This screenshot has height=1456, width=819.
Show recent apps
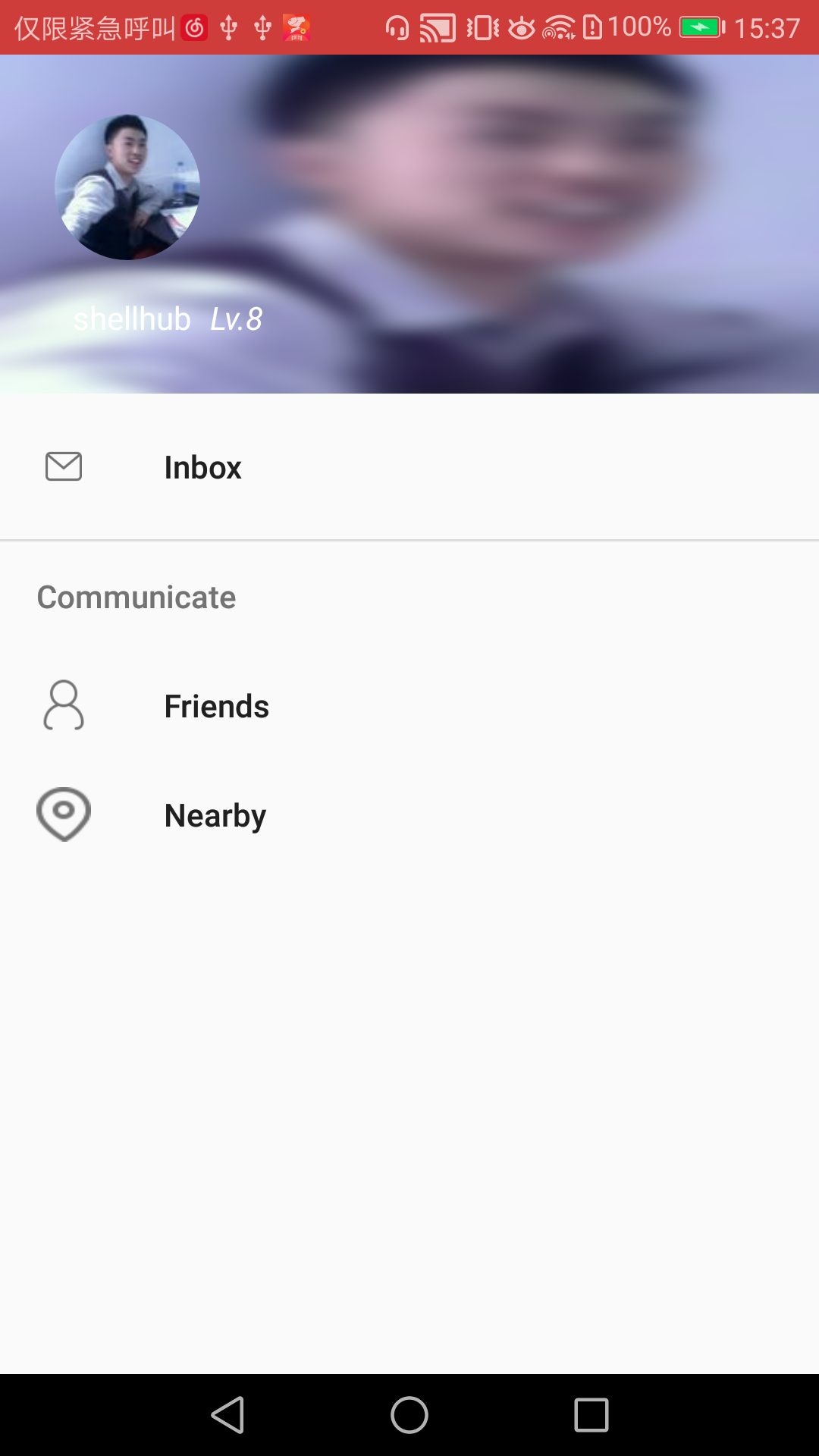[591, 1415]
